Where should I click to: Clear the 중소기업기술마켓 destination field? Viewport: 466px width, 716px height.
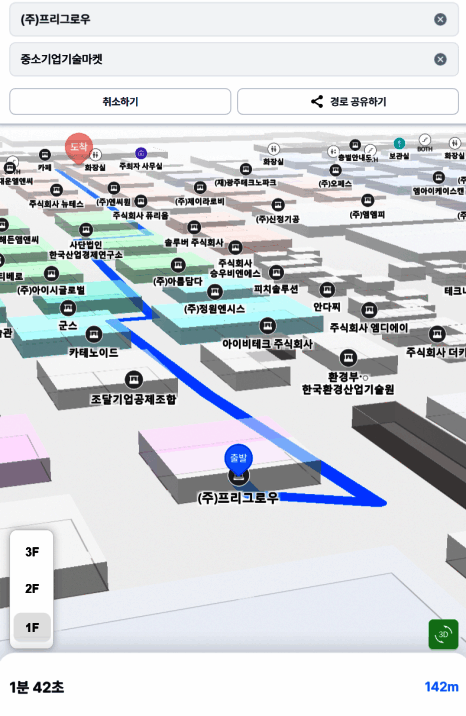[x=440, y=59]
